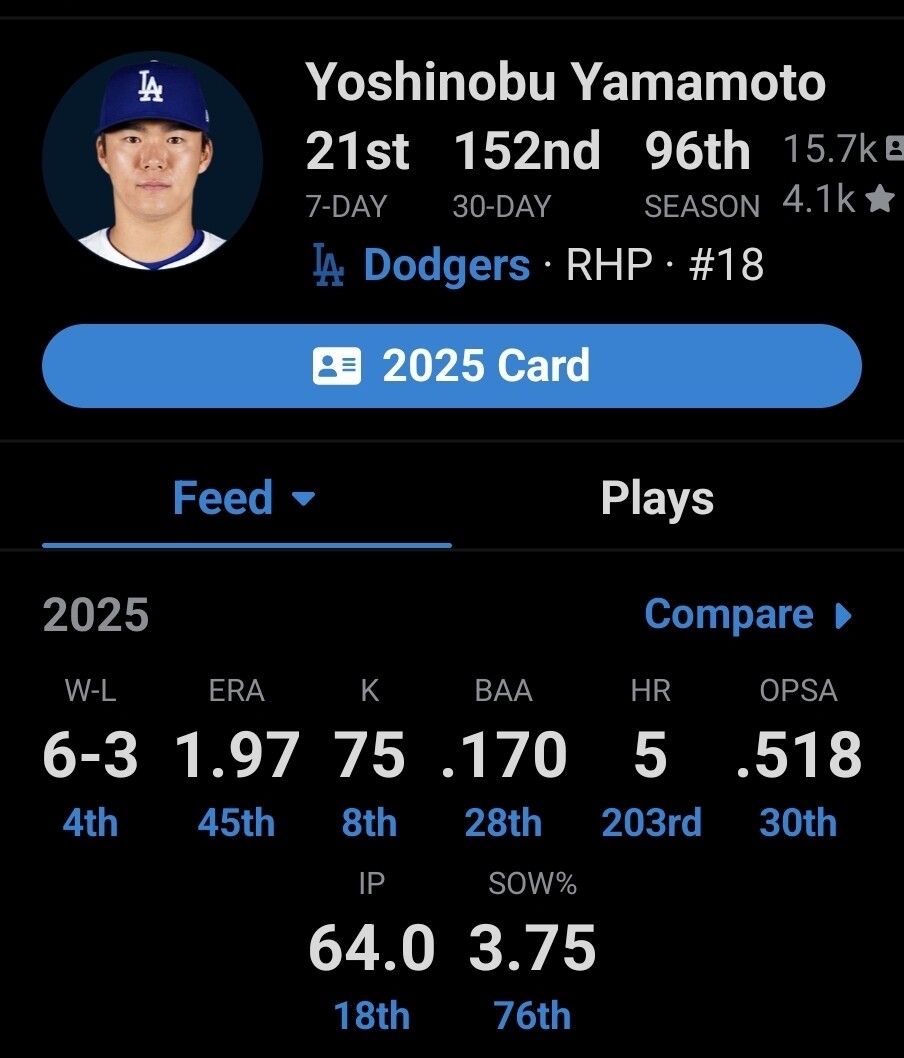Open Compare for 2025 stats

pos(747,615)
